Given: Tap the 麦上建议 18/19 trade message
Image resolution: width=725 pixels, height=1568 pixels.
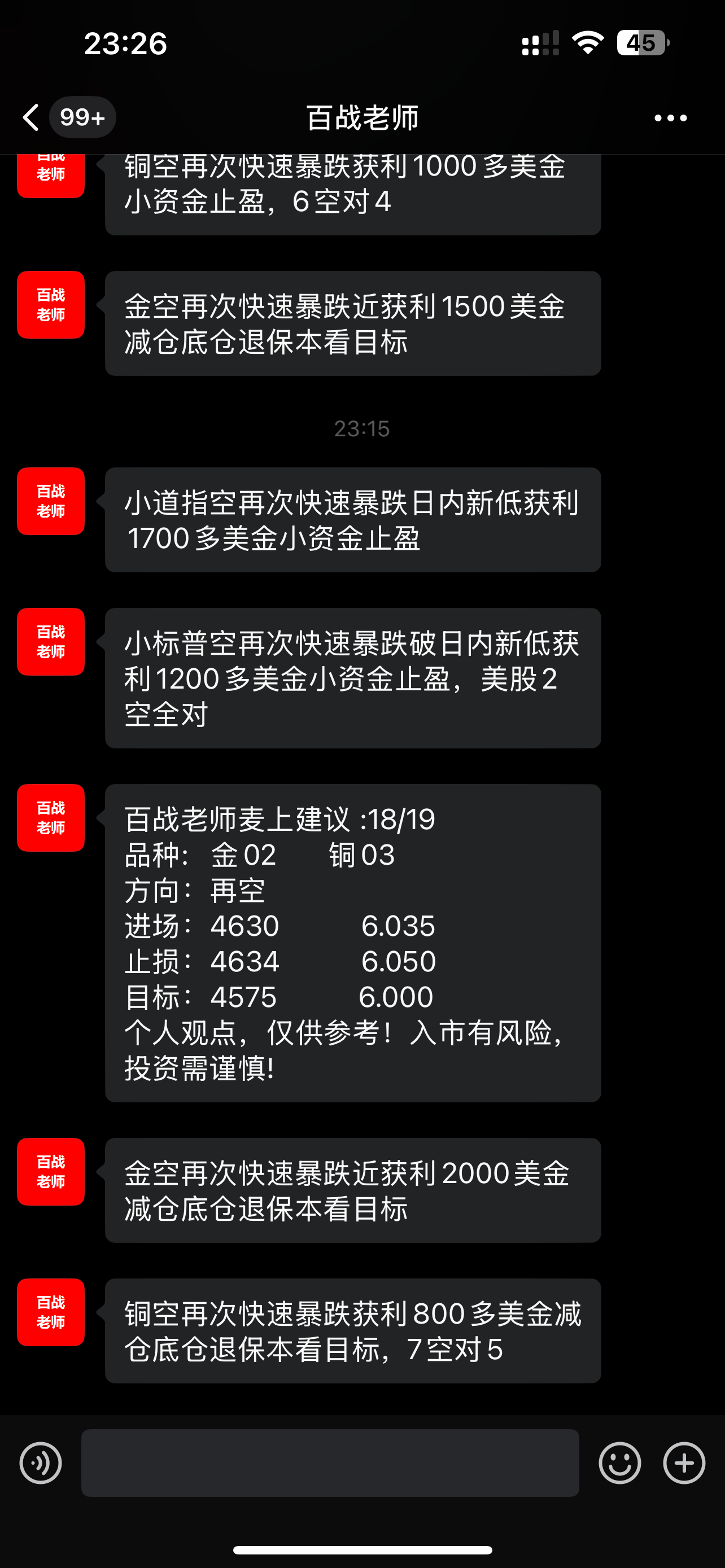Looking at the screenshot, I should pyautogui.click(x=353, y=944).
